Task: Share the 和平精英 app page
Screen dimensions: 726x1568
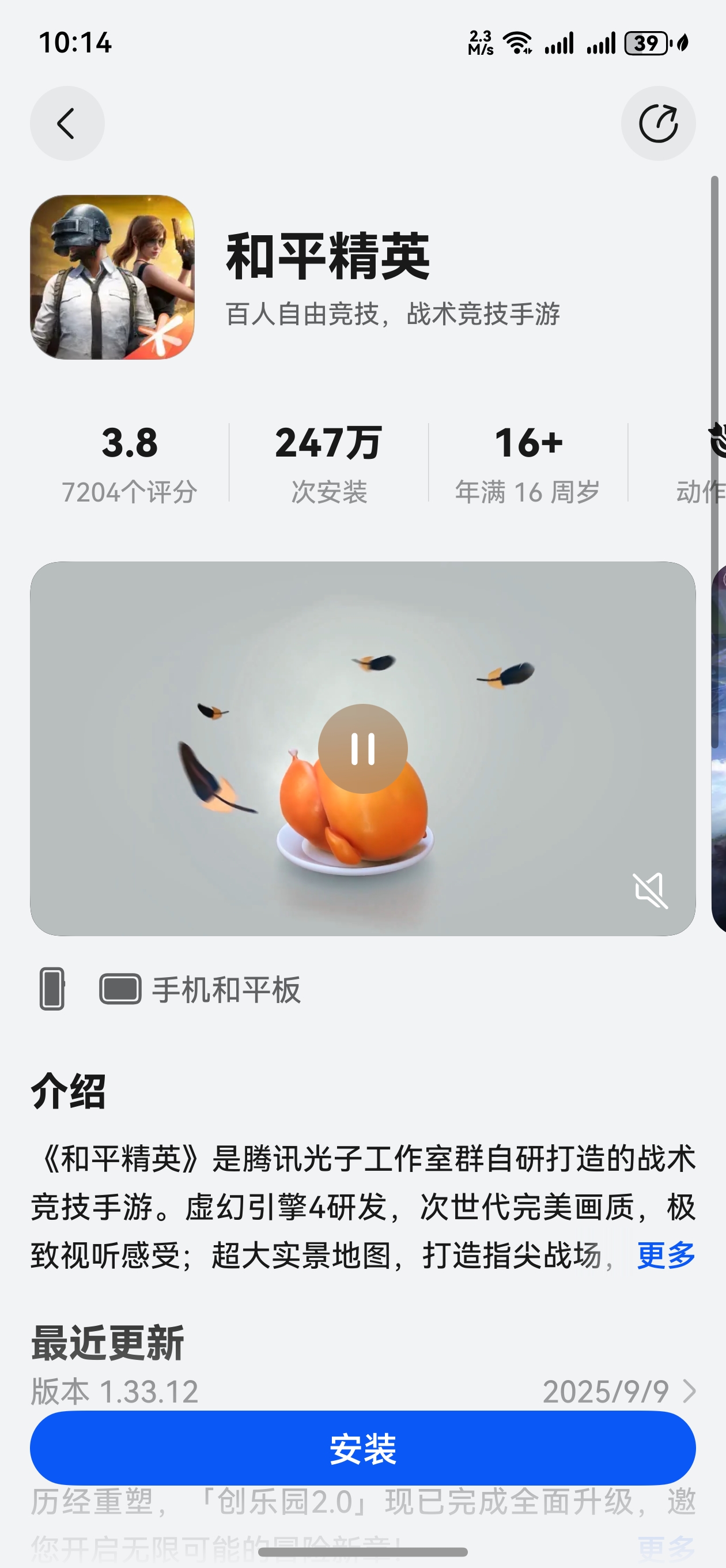Action: 658,123
